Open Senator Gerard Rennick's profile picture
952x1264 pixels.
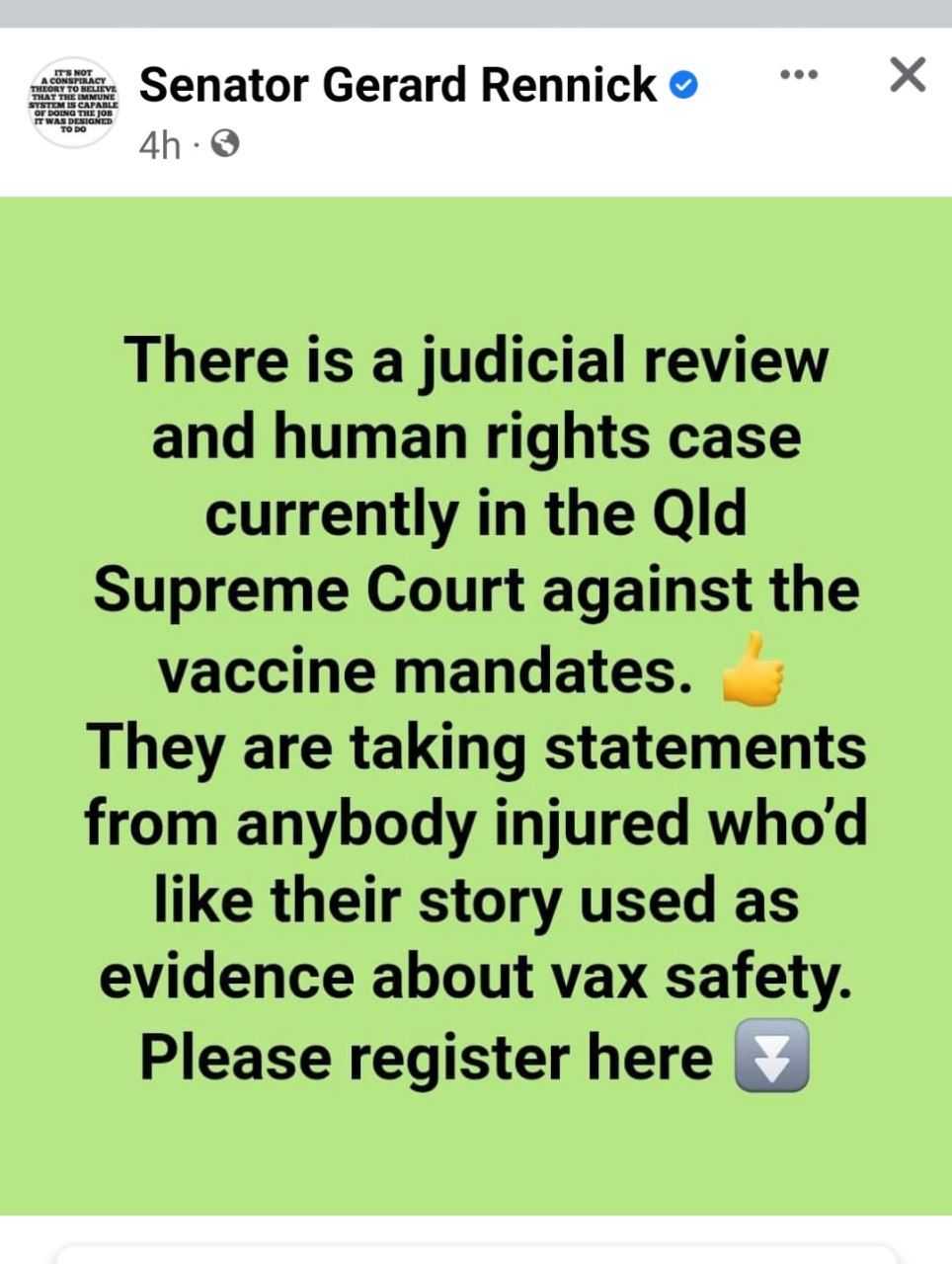[x=75, y=106]
